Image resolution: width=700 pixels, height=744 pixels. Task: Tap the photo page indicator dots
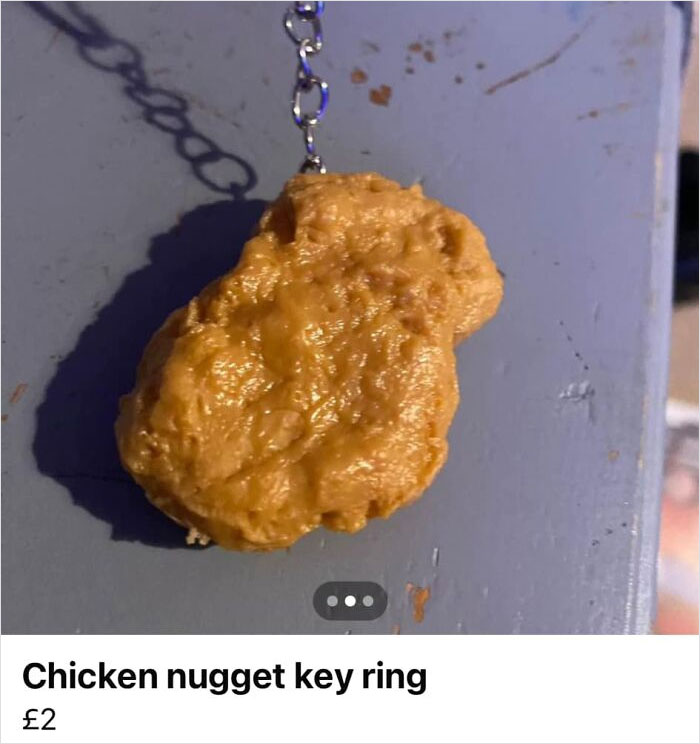(x=350, y=601)
